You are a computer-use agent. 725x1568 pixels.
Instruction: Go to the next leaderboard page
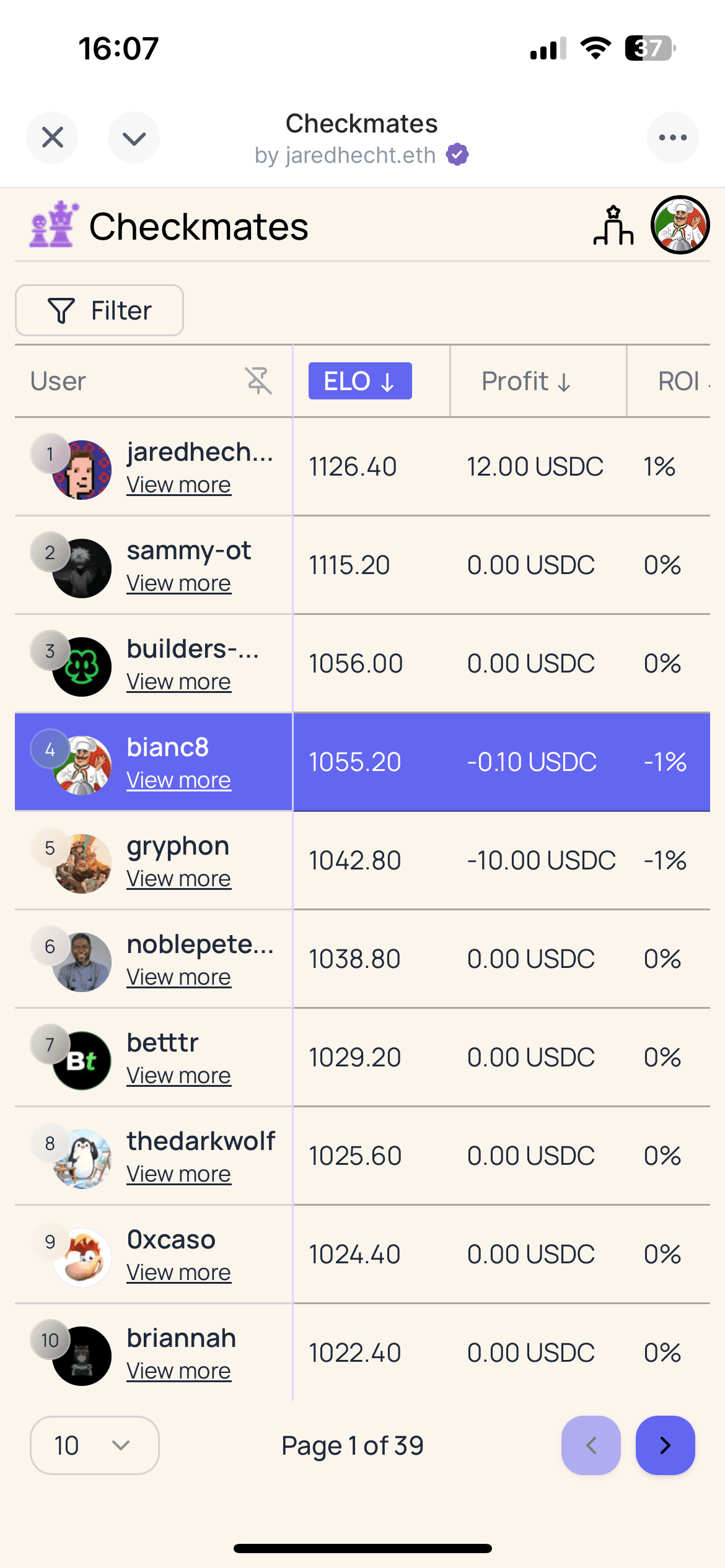665,1446
